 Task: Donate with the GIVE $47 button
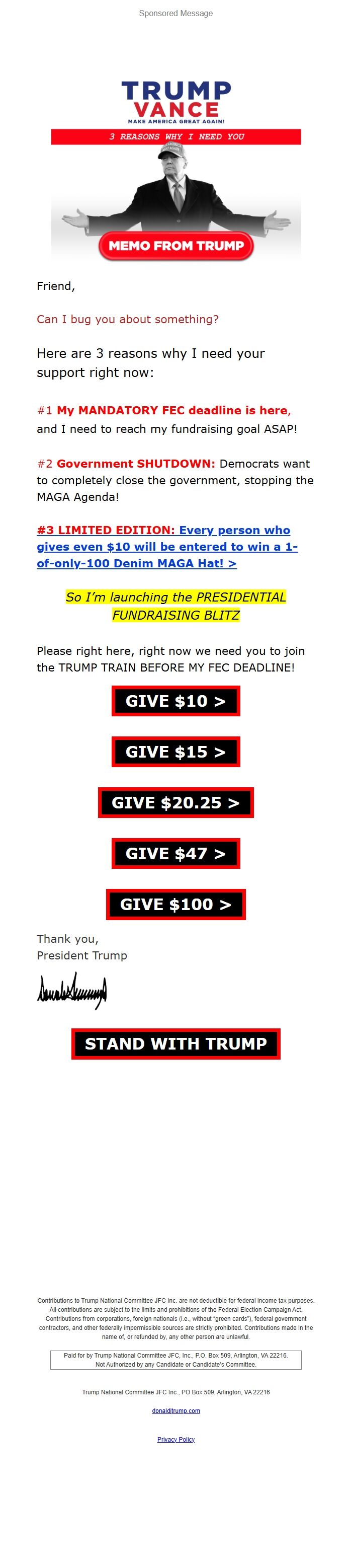tap(175, 853)
